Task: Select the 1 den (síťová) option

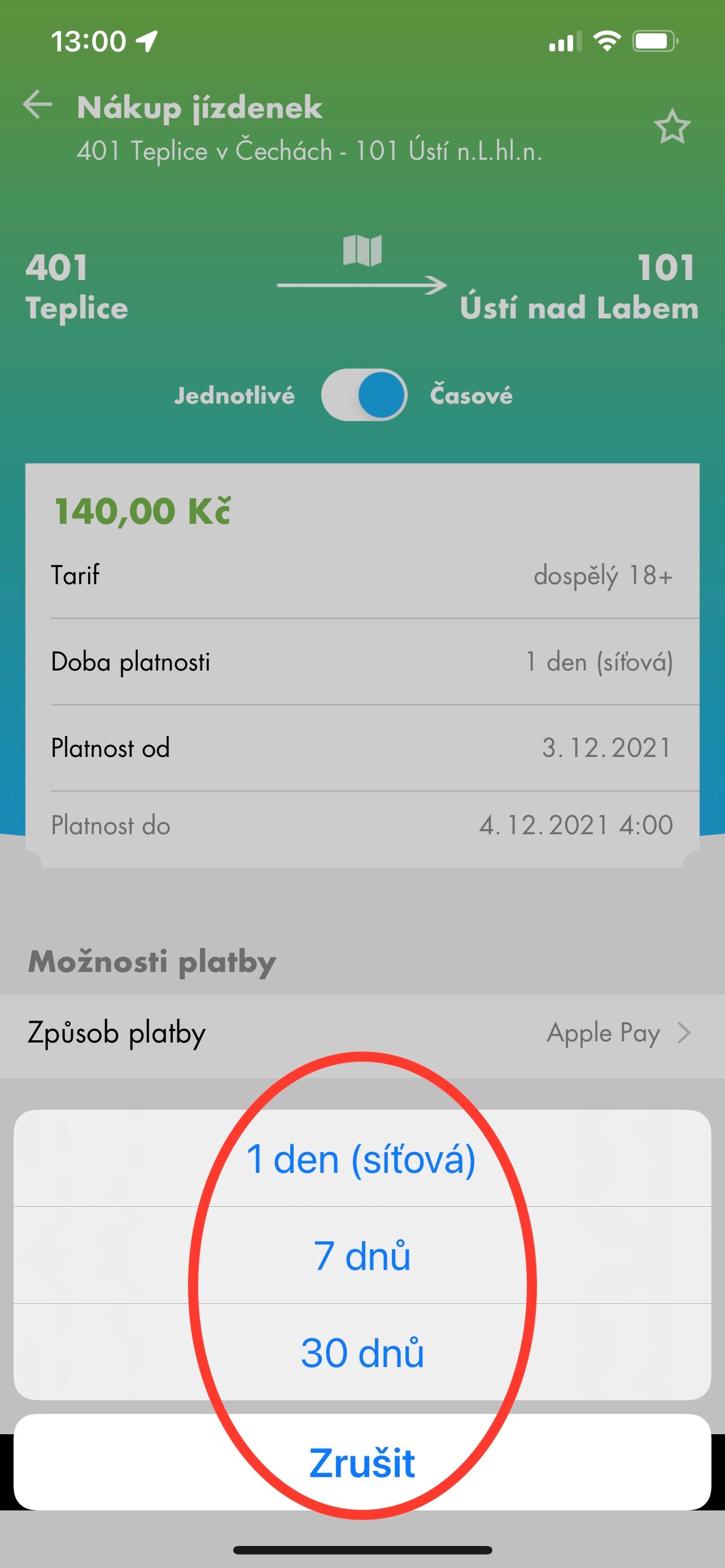Action: point(361,1159)
